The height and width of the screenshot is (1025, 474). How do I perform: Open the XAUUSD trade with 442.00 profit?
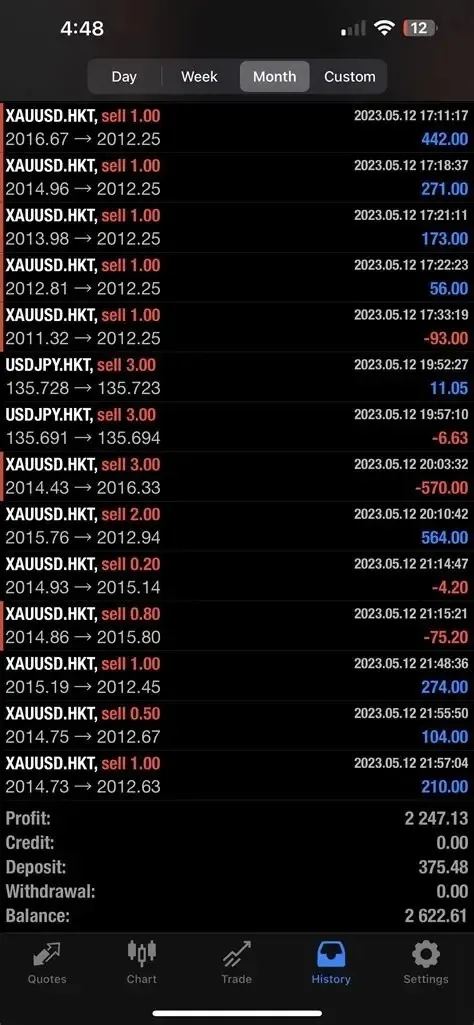click(237, 127)
